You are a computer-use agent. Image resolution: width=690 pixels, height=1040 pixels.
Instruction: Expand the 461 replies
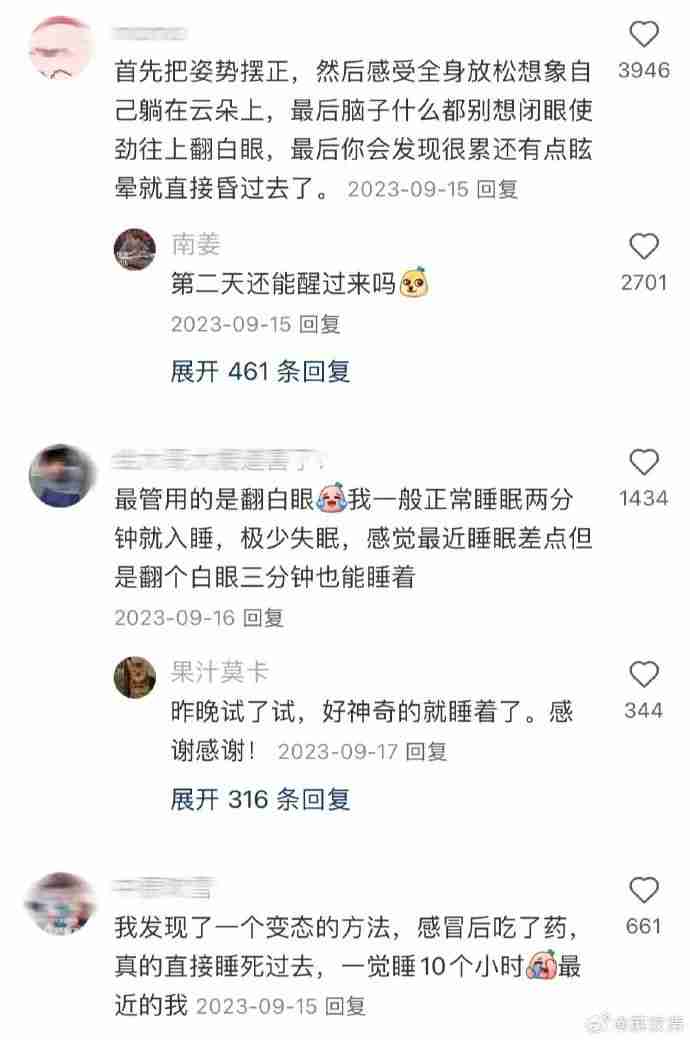(x=260, y=372)
